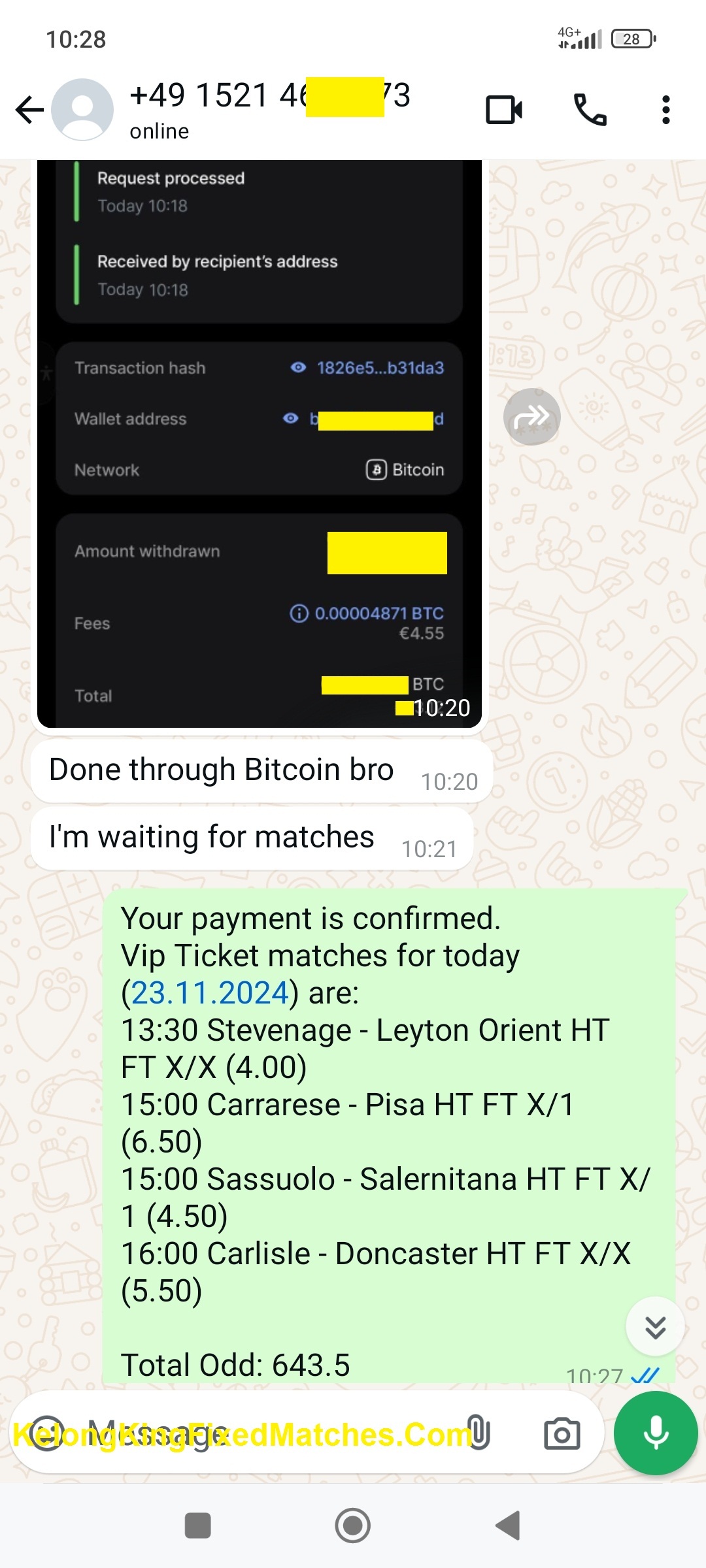Open the contact's profile picture
This screenshot has height=1568, width=706.
[82, 110]
